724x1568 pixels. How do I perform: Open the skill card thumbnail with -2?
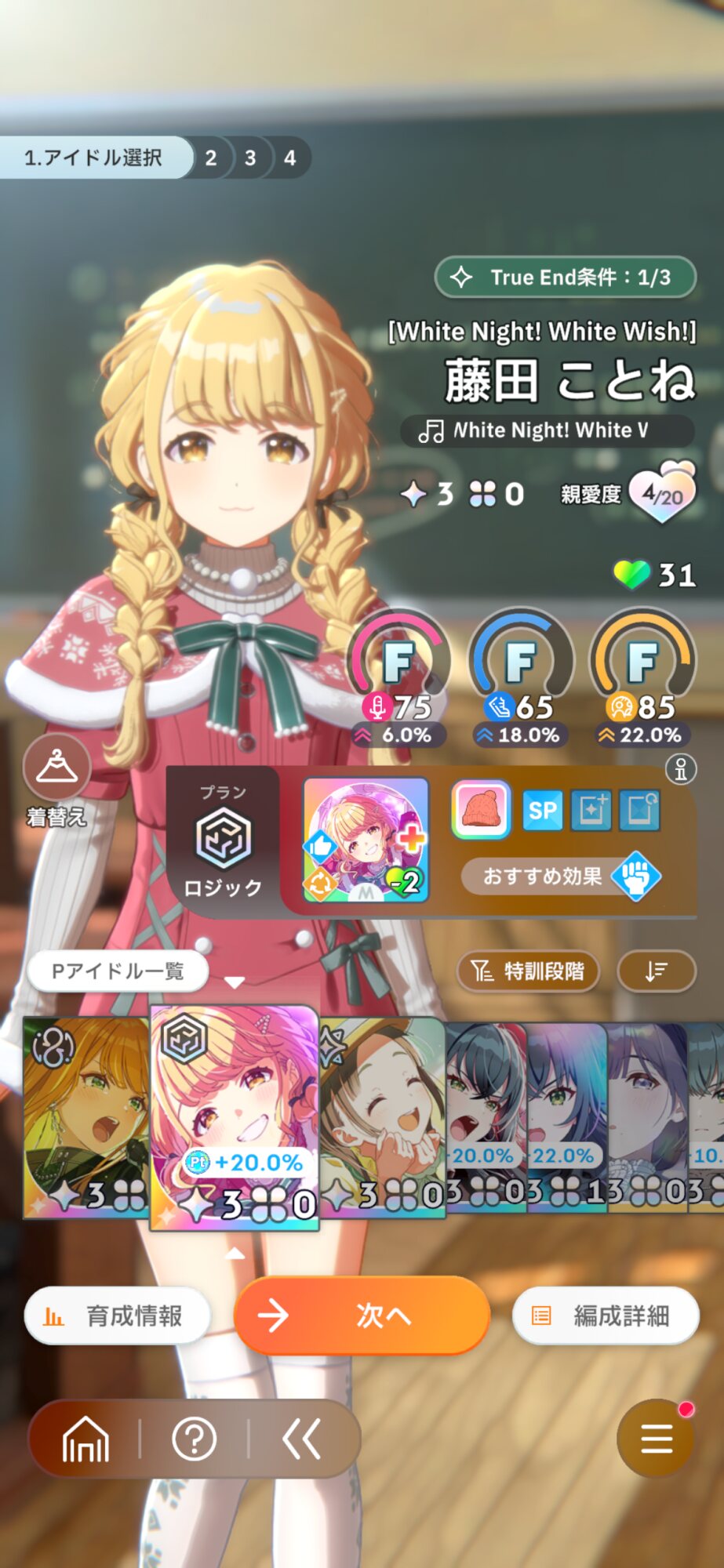[x=366, y=840]
